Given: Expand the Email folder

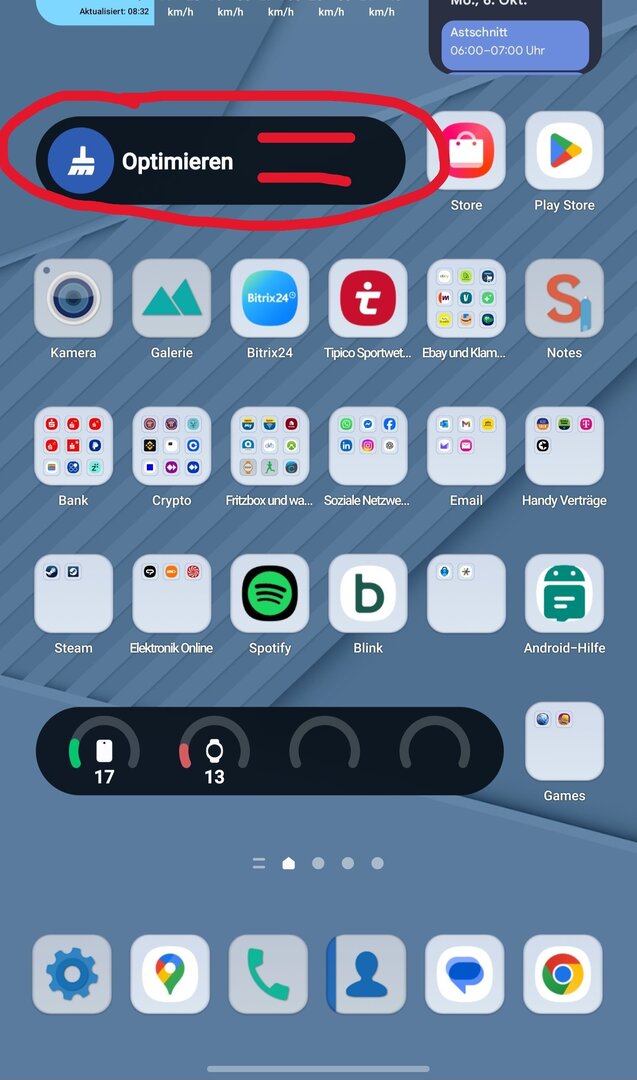Looking at the screenshot, I should [x=466, y=446].
